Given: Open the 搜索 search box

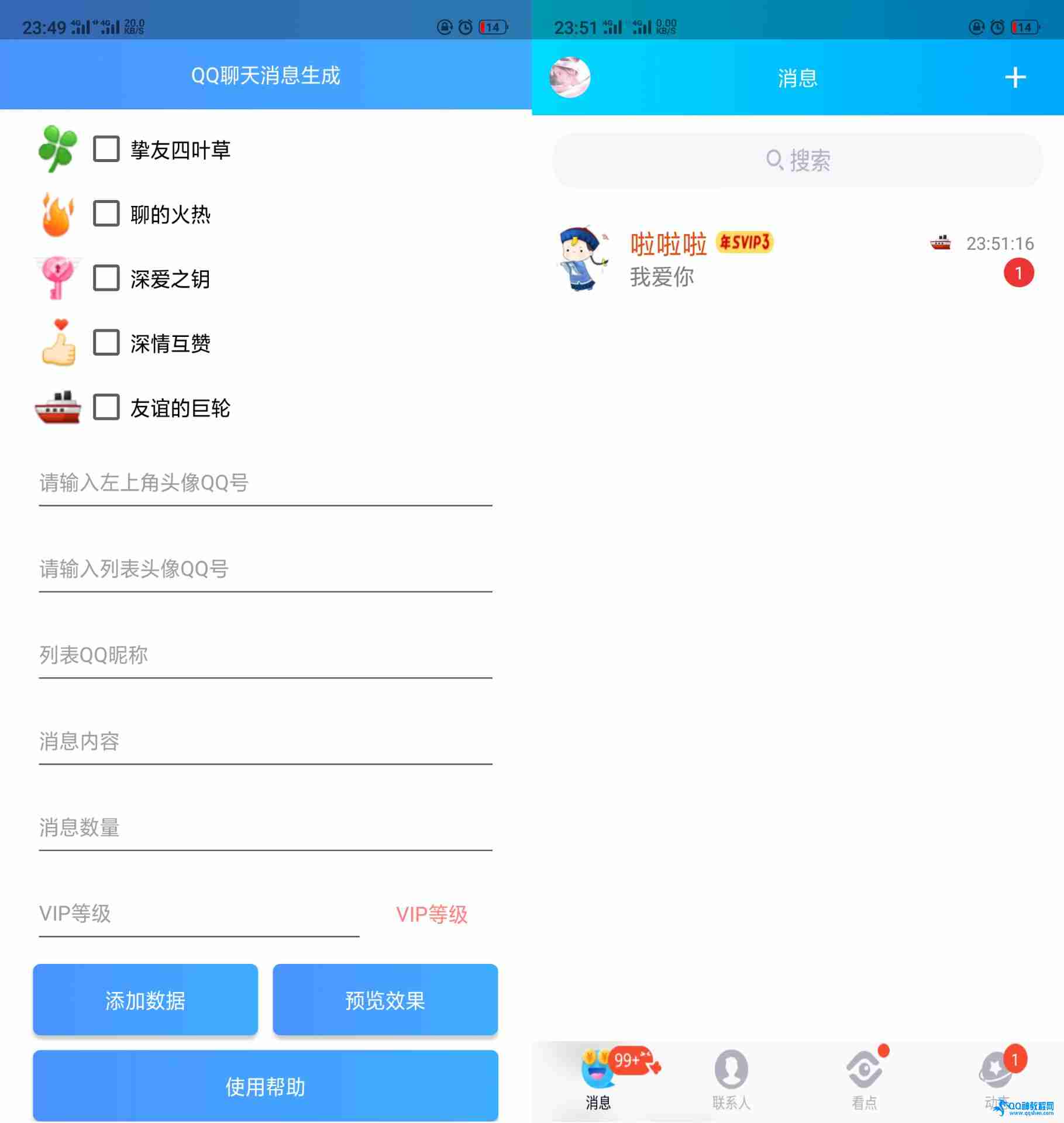Looking at the screenshot, I should click(x=797, y=160).
